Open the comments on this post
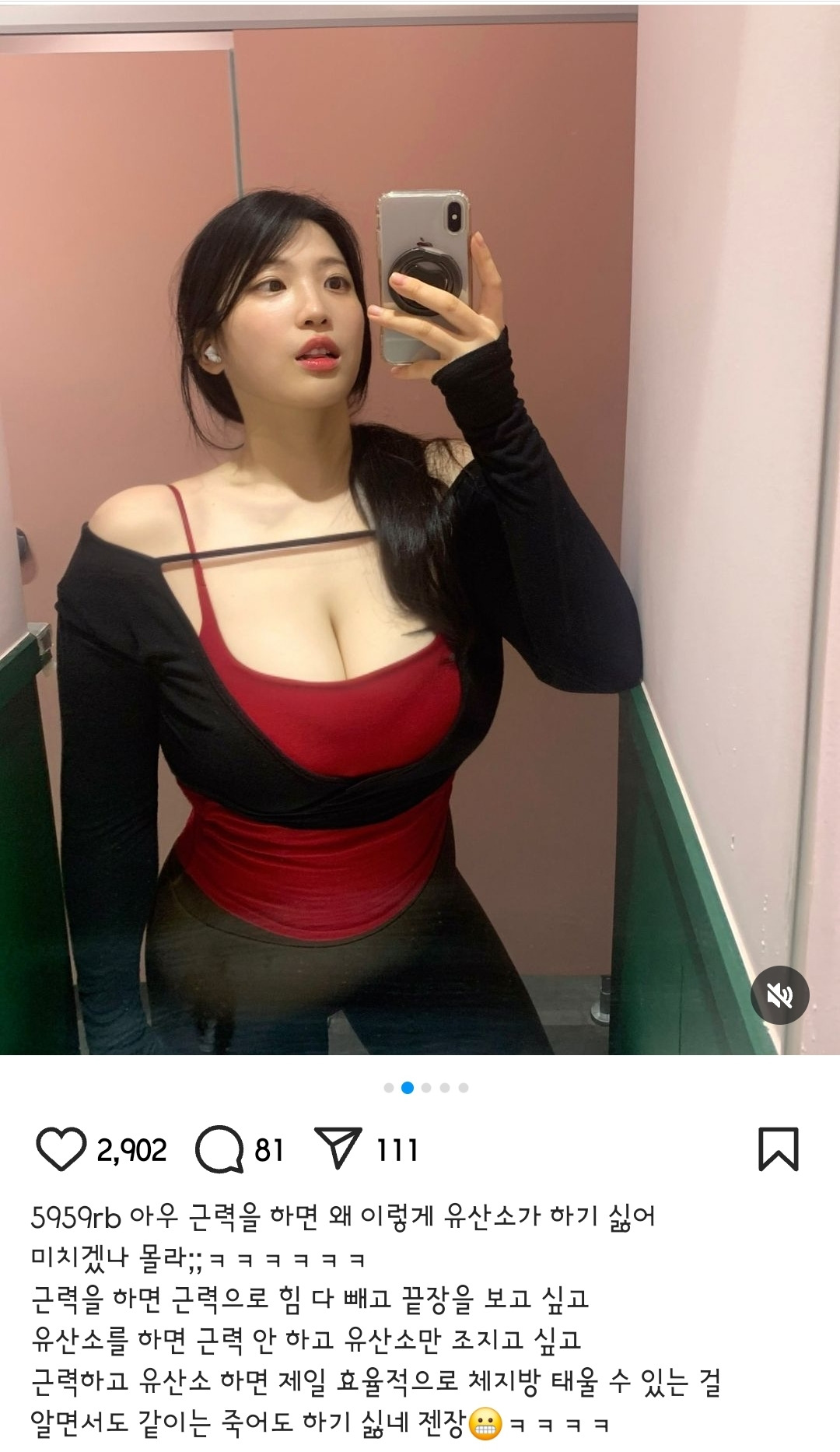The height and width of the screenshot is (1452, 840). click(x=219, y=1150)
